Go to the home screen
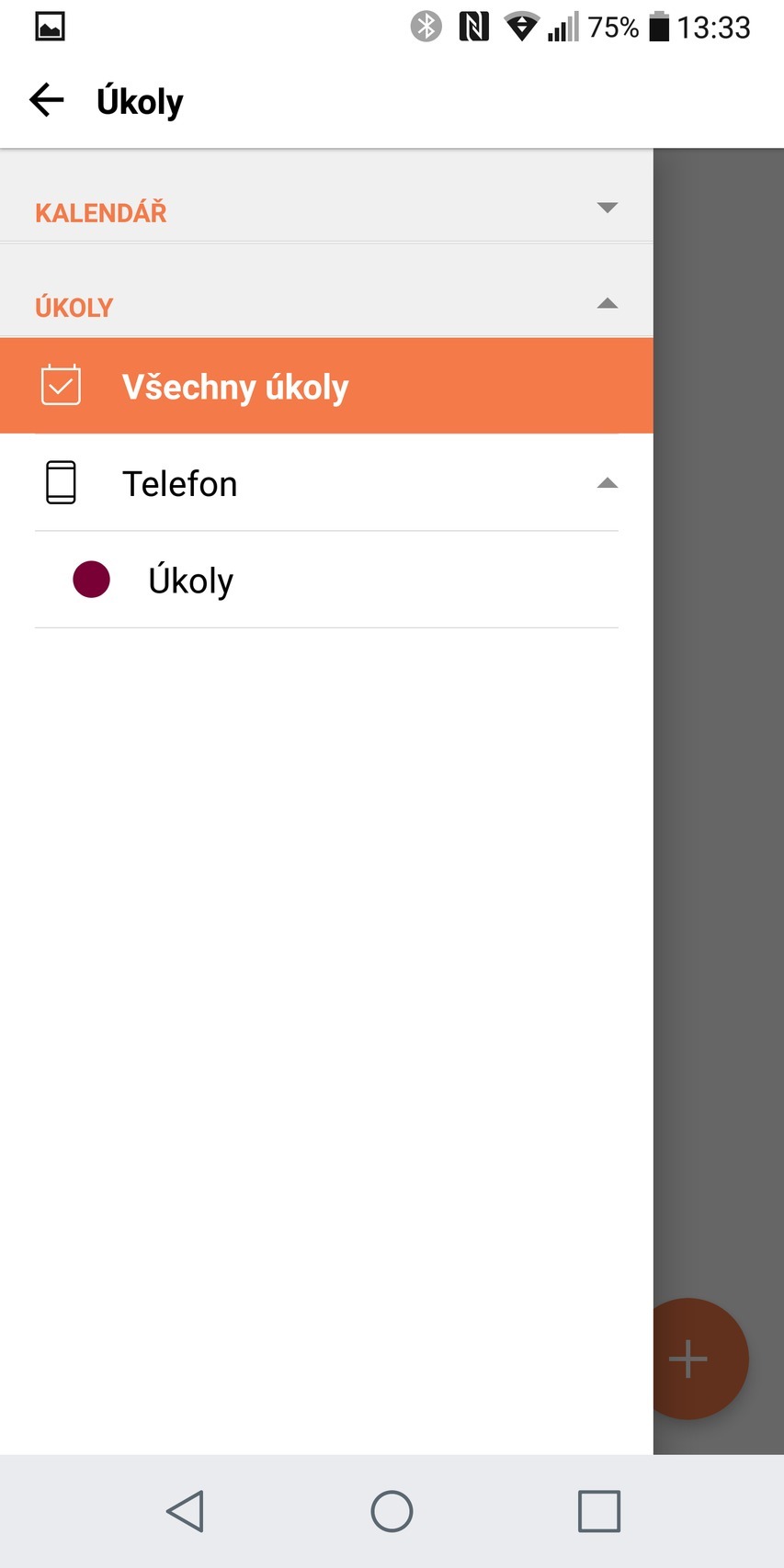 392,1510
